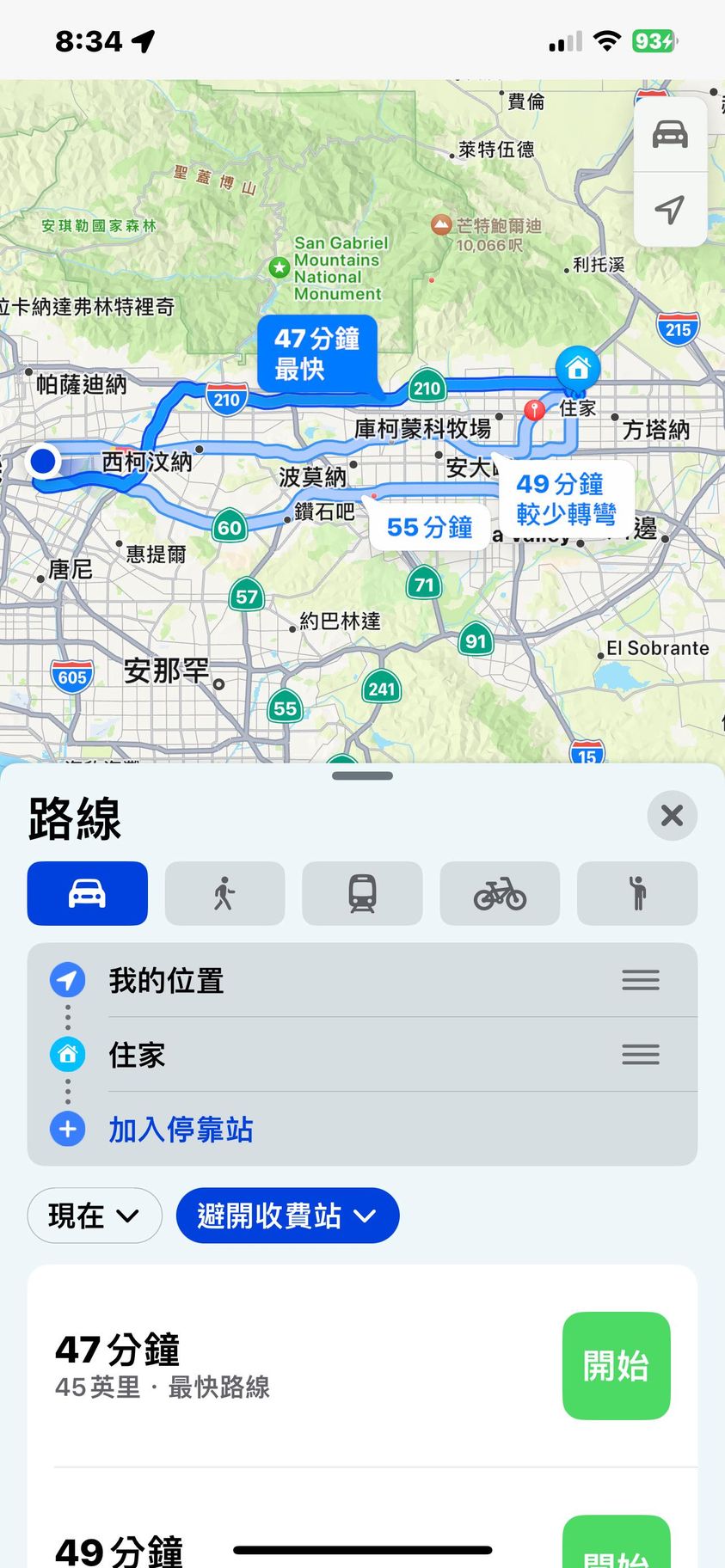725x1568 pixels.
Task: Tap 加入停靠站 to add a stop
Action: tap(181, 1129)
